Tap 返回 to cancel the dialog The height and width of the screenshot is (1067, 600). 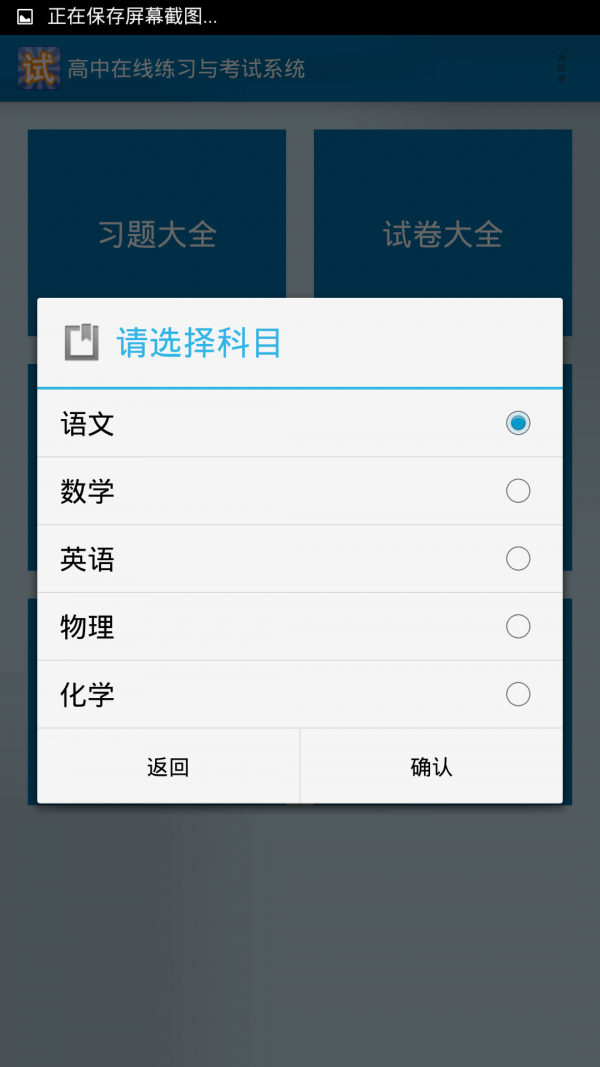[168, 767]
